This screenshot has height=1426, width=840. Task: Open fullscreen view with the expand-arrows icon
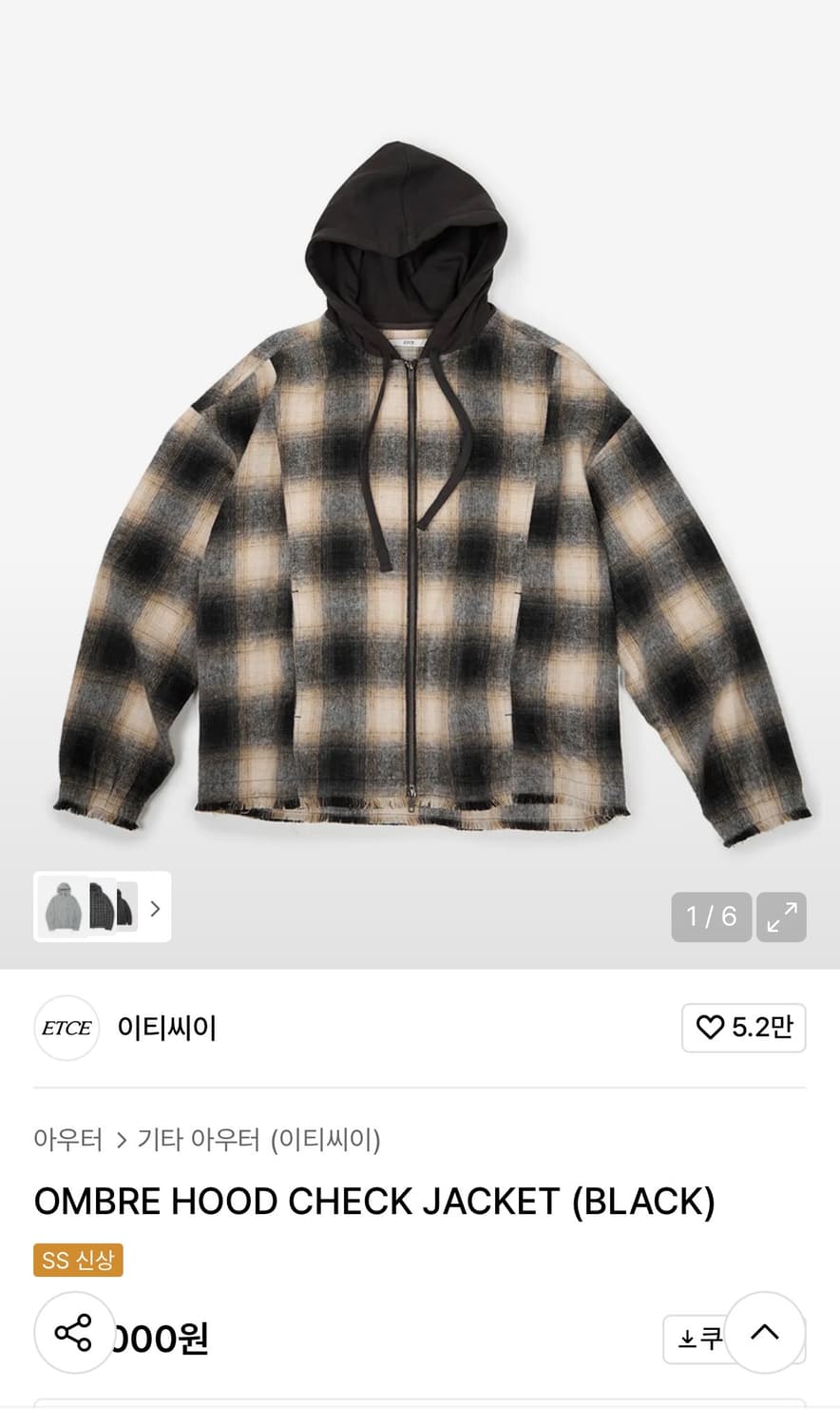click(780, 916)
